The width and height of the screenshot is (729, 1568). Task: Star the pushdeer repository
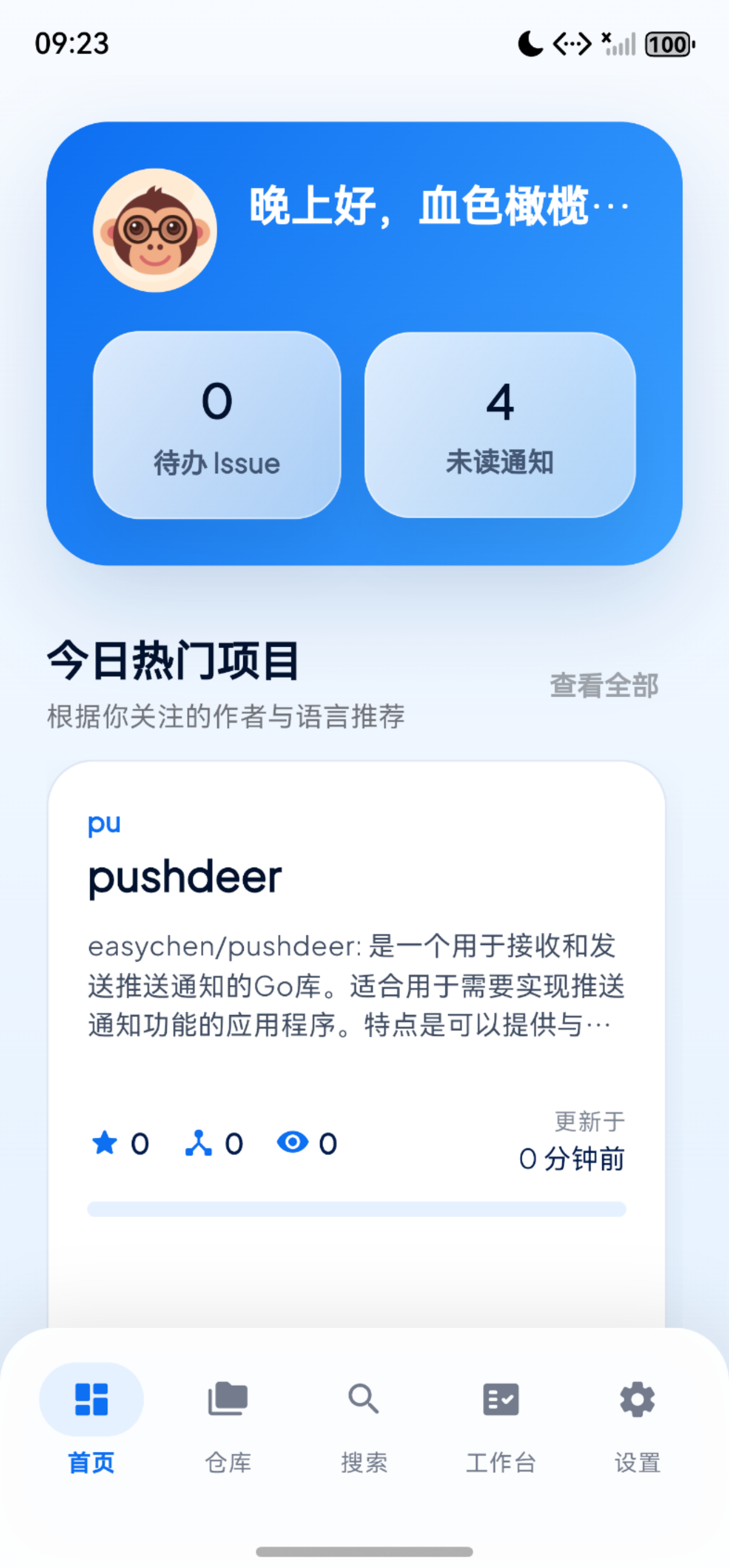pyautogui.click(x=105, y=1143)
